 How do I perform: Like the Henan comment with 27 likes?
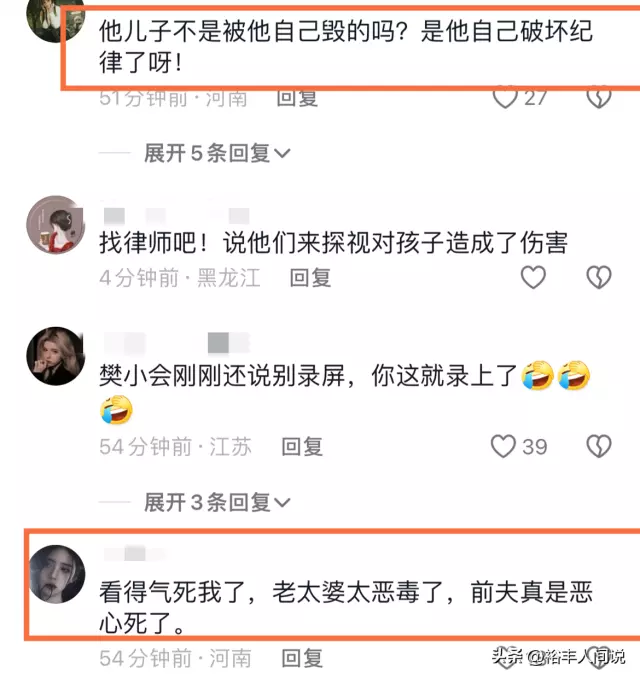click(x=506, y=97)
